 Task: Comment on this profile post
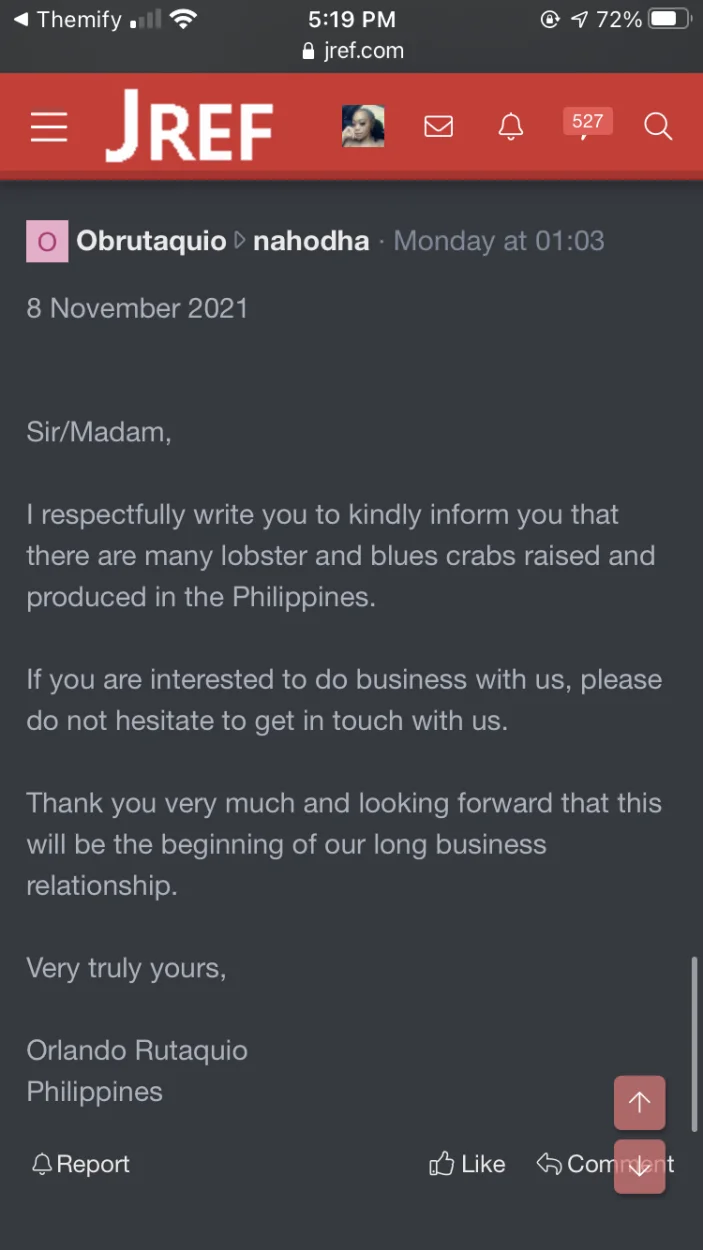(605, 1164)
